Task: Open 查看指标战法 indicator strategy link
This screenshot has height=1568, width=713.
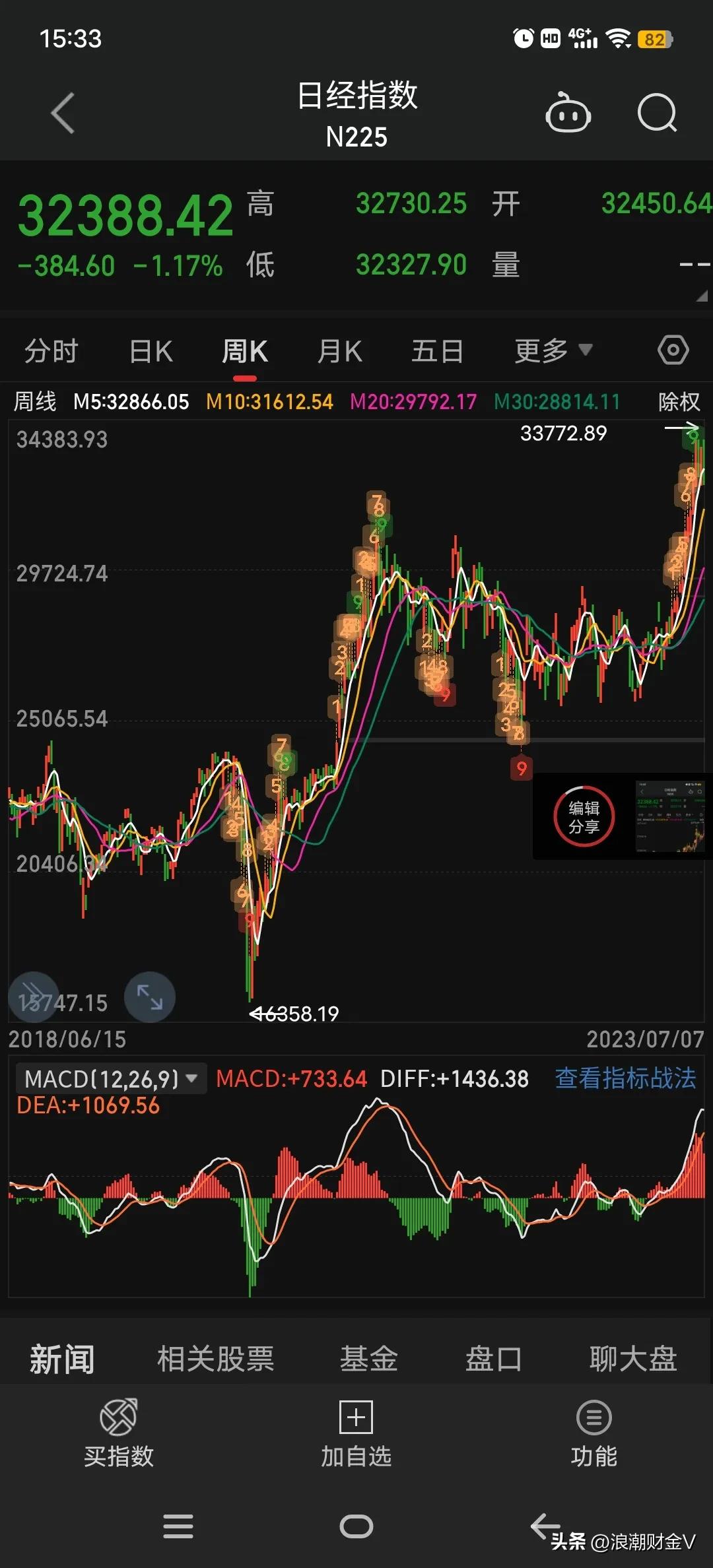Action: click(x=626, y=1078)
